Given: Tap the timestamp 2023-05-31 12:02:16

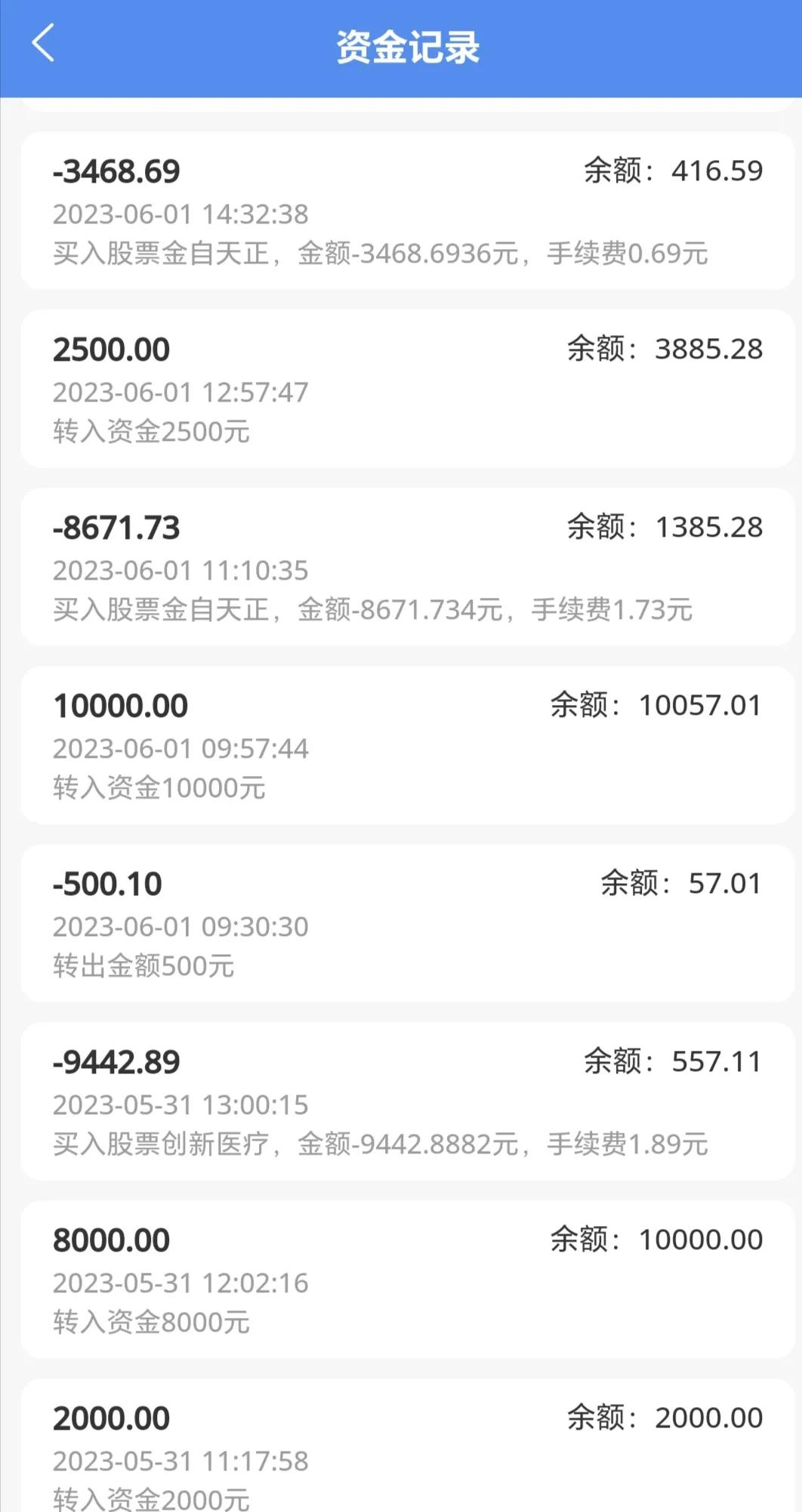Looking at the screenshot, I should point(181,1283).
